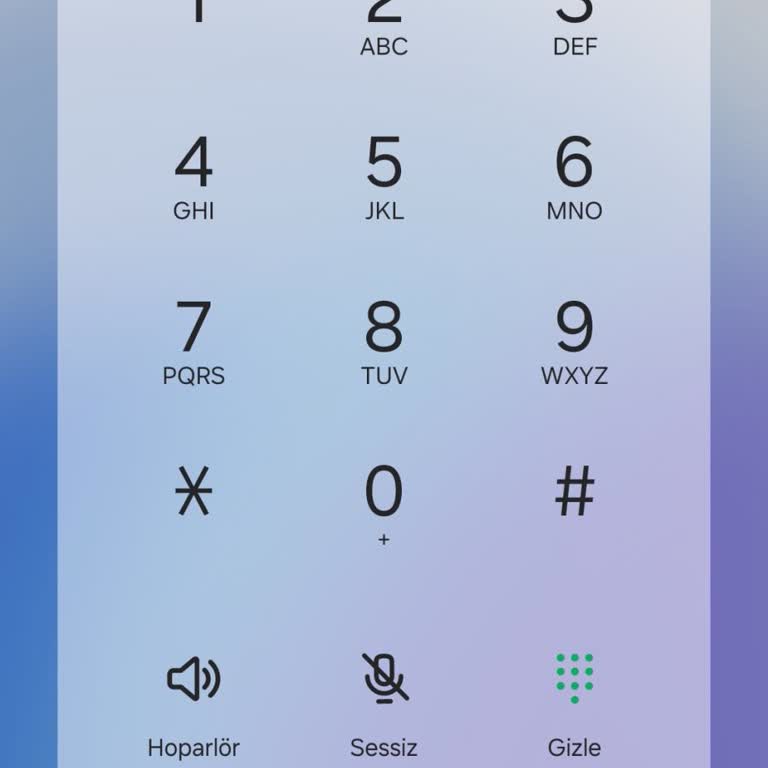768x768 pixels.
Task: Enter the 9 WXYZ key
Action: [x=574, y=342]
